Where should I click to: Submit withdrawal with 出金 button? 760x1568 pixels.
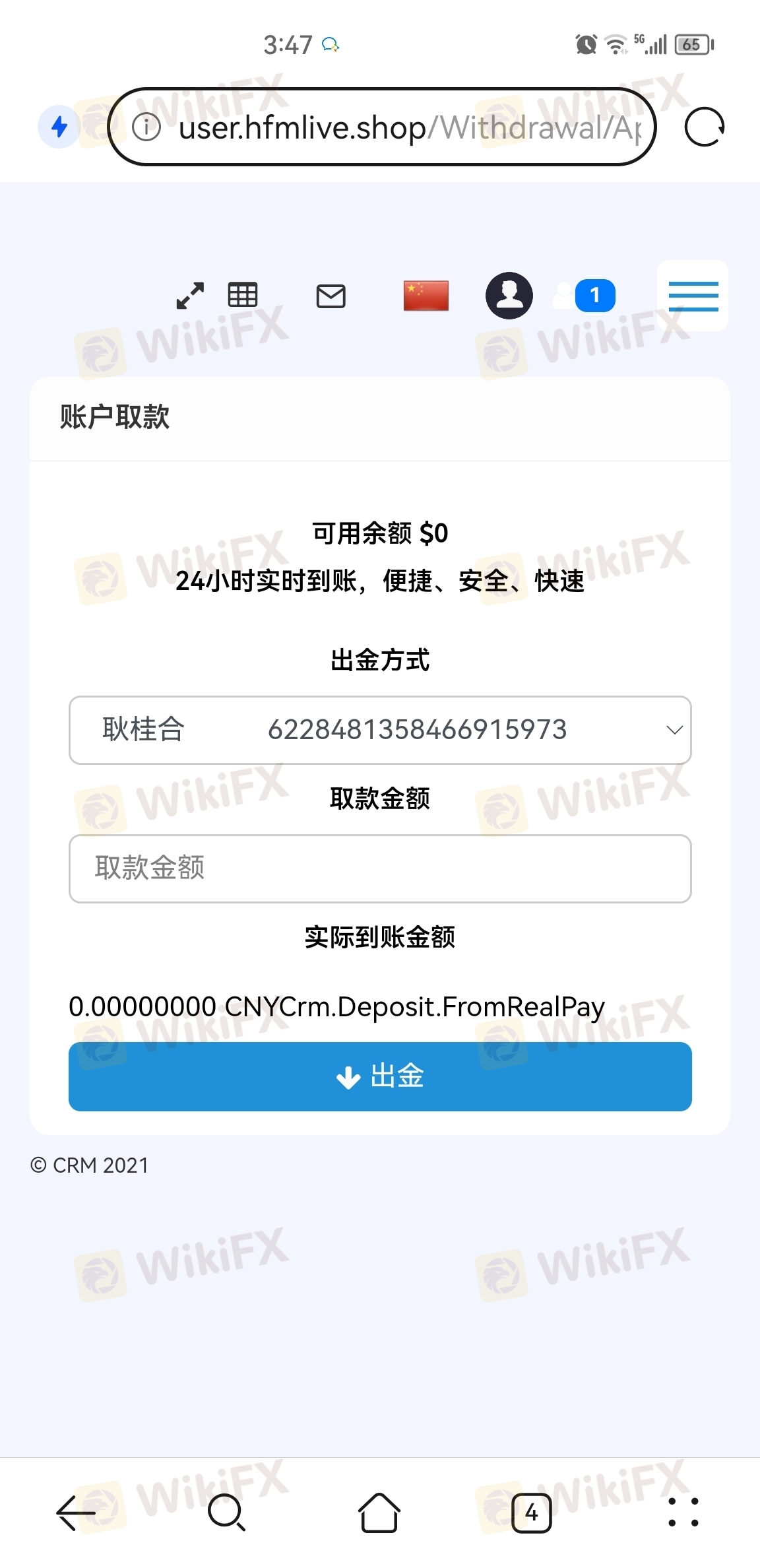[x=380, y=1076]
